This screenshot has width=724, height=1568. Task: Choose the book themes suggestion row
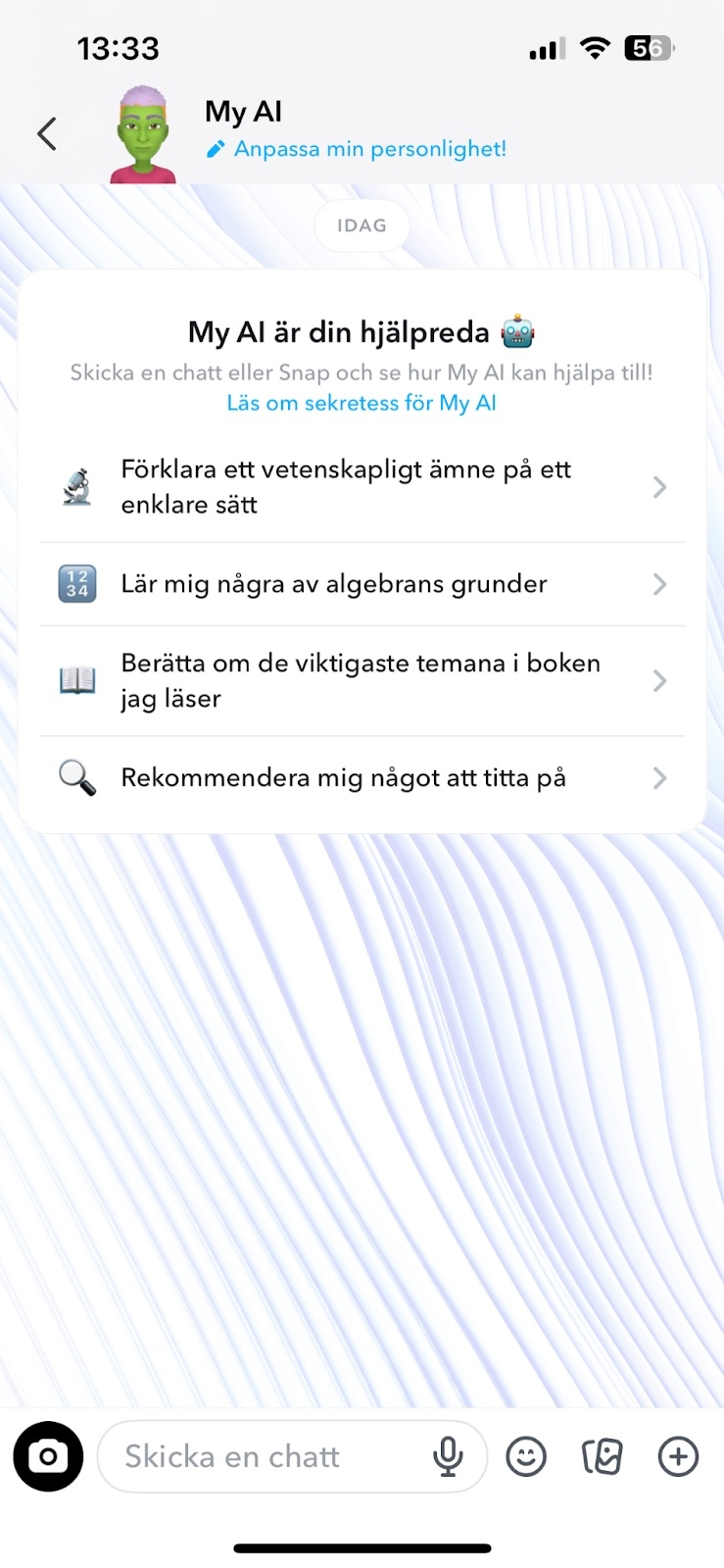(x=362, y=680)
